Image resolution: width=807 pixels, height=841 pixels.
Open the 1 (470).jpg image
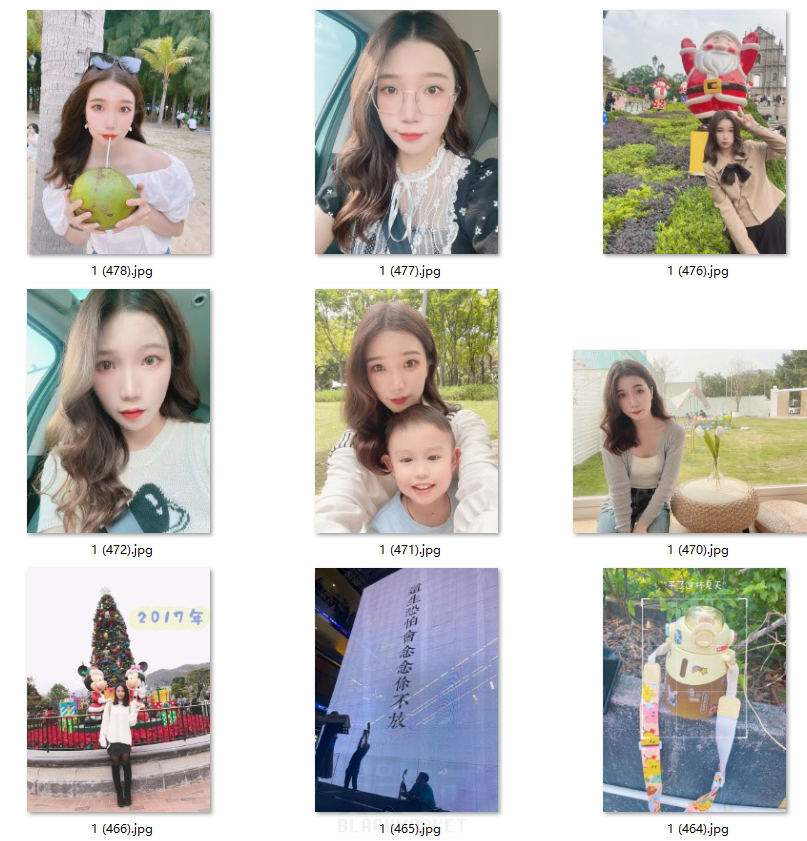690,441
